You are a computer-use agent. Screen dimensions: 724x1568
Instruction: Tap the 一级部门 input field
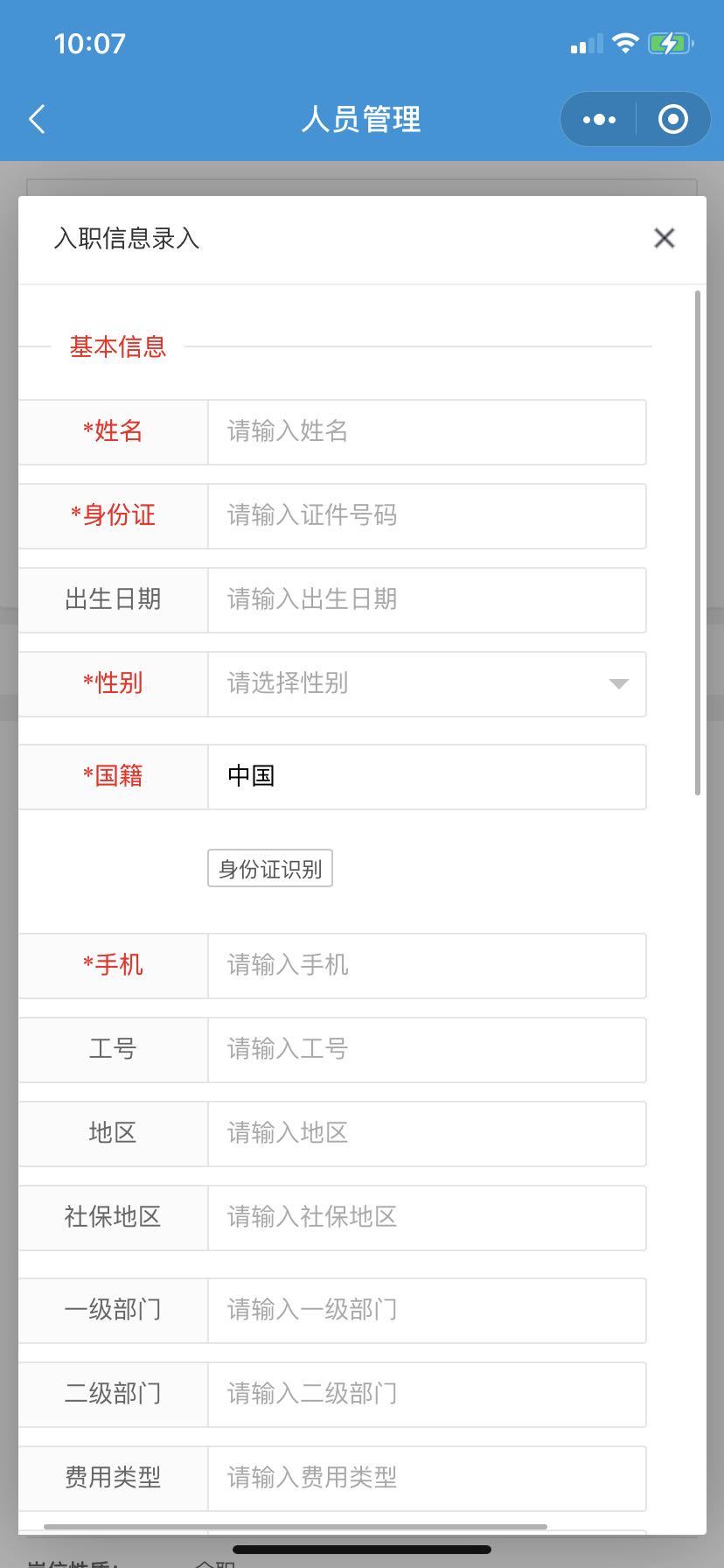click(427, 1311)
